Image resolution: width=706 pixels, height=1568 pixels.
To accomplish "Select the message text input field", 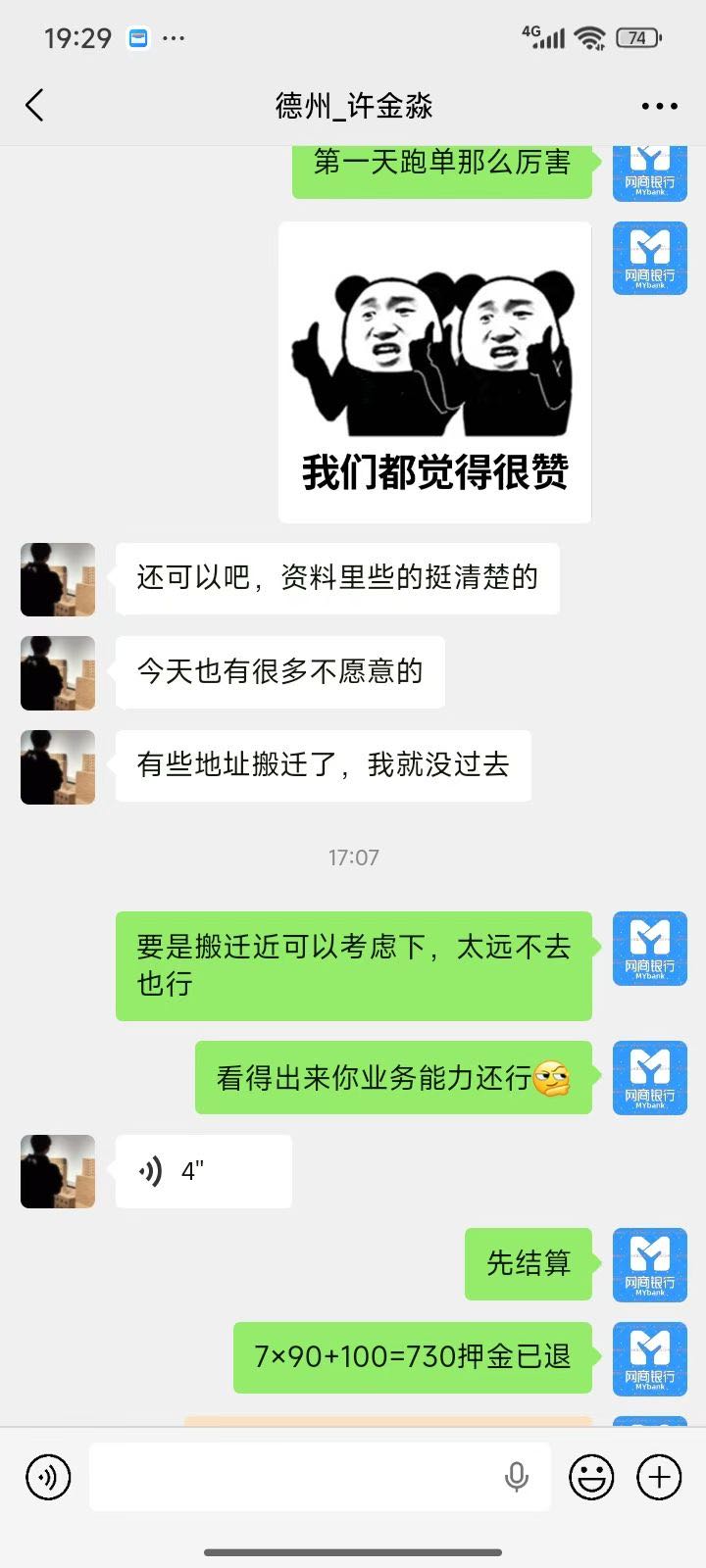I will click(294, 1477).
